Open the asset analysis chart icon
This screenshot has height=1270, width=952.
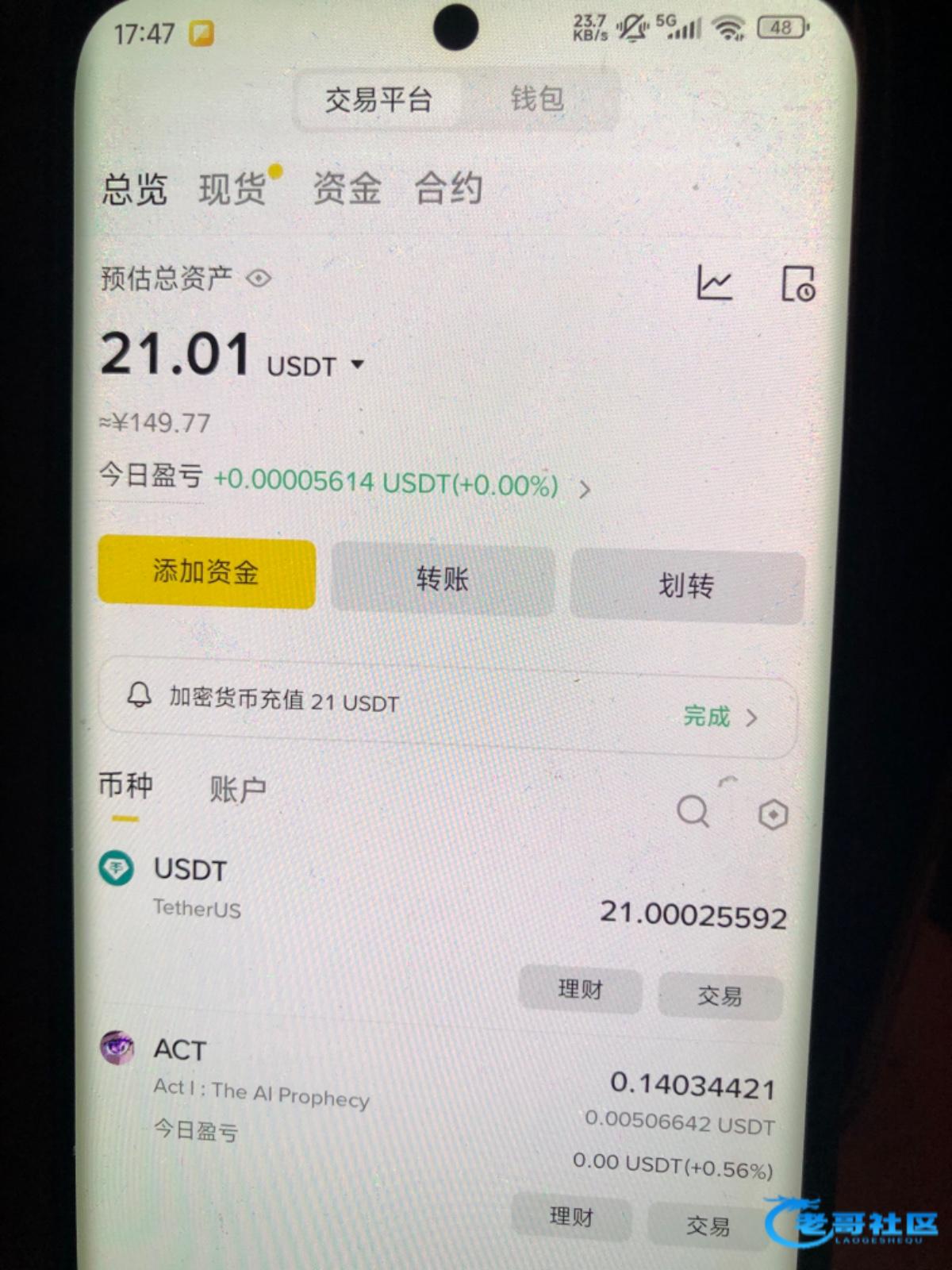click(714, 283)
